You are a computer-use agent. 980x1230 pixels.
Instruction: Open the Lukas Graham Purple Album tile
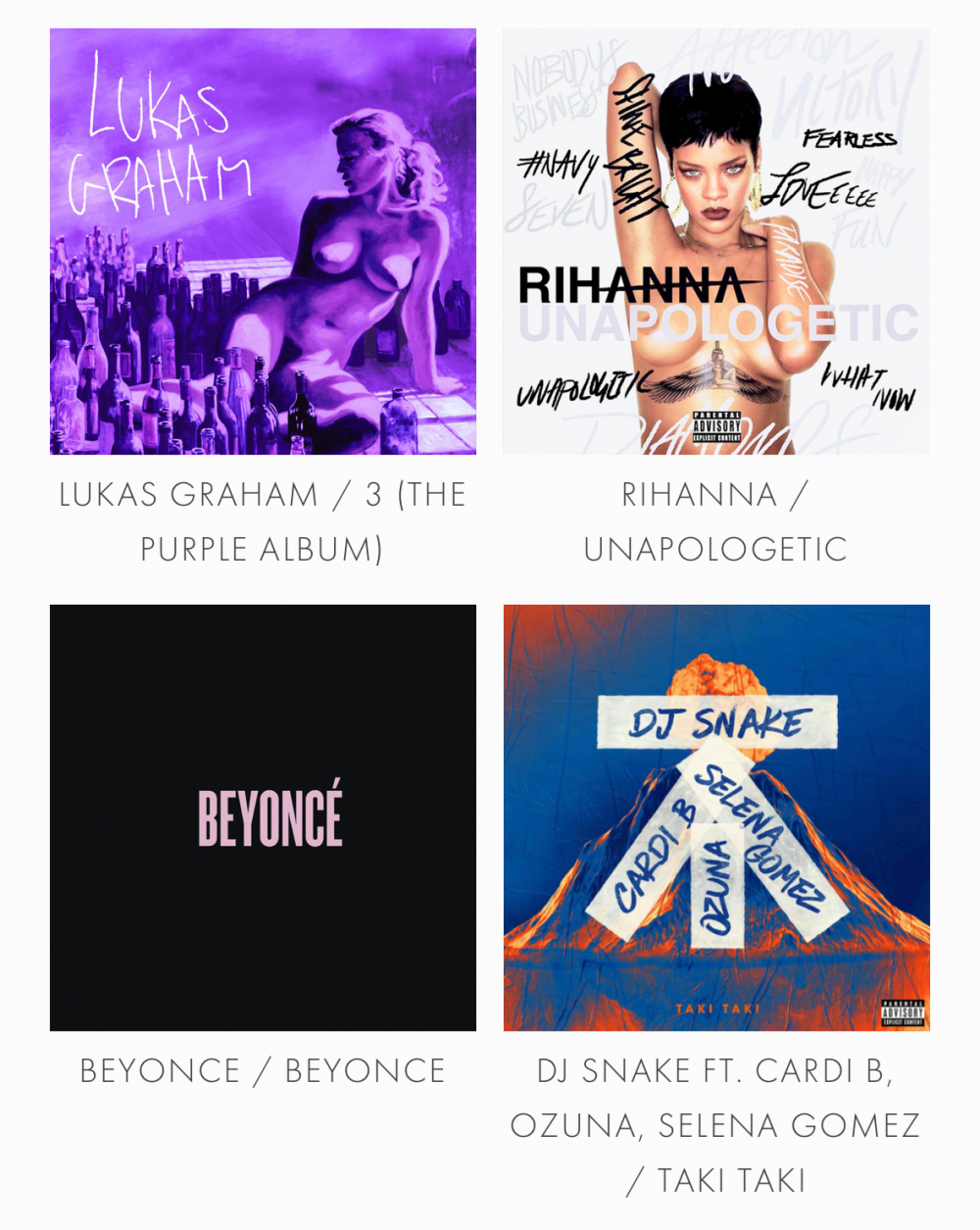[x=263, y=242]
